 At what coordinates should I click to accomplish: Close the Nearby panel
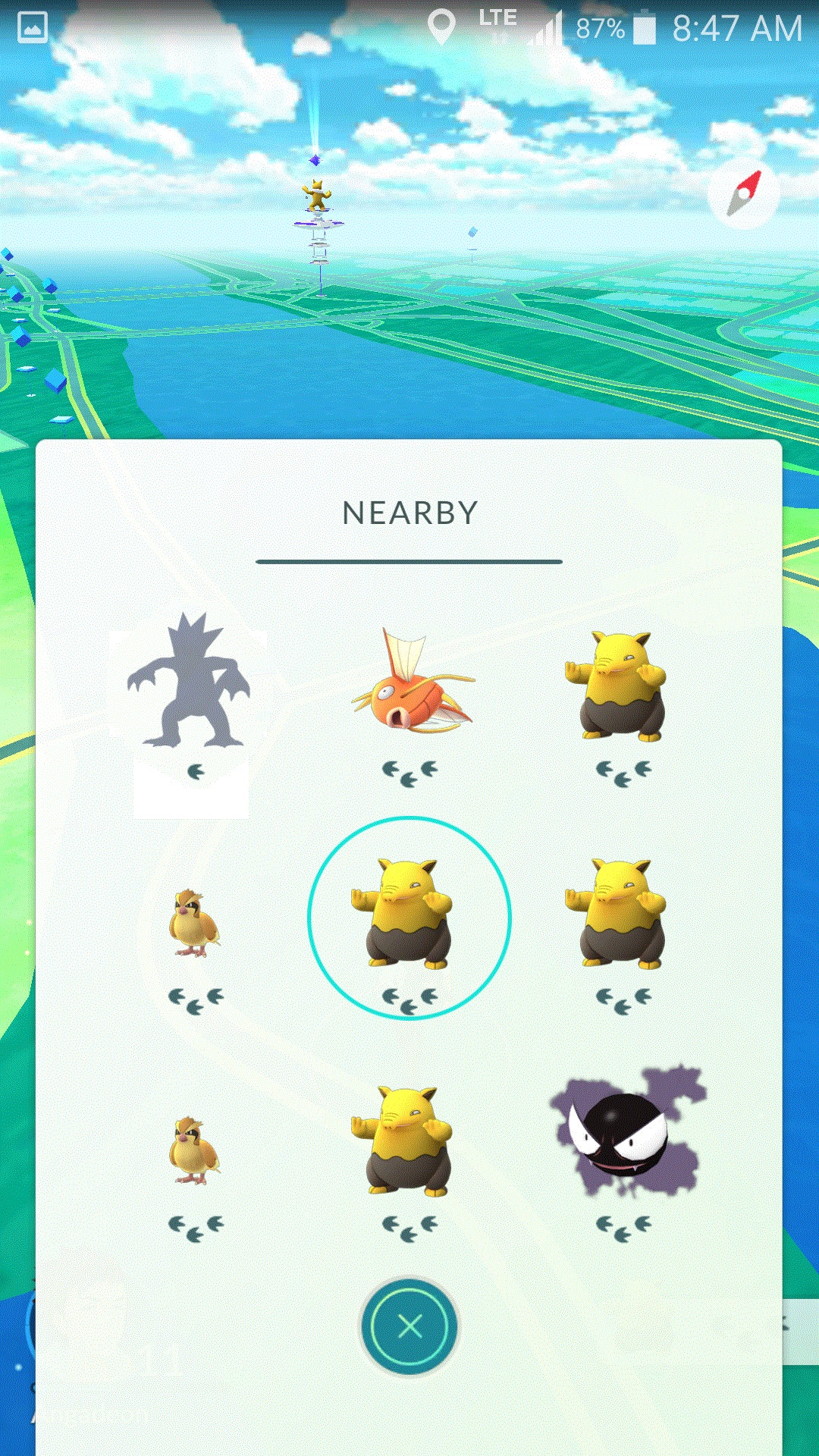(409, 1326)
